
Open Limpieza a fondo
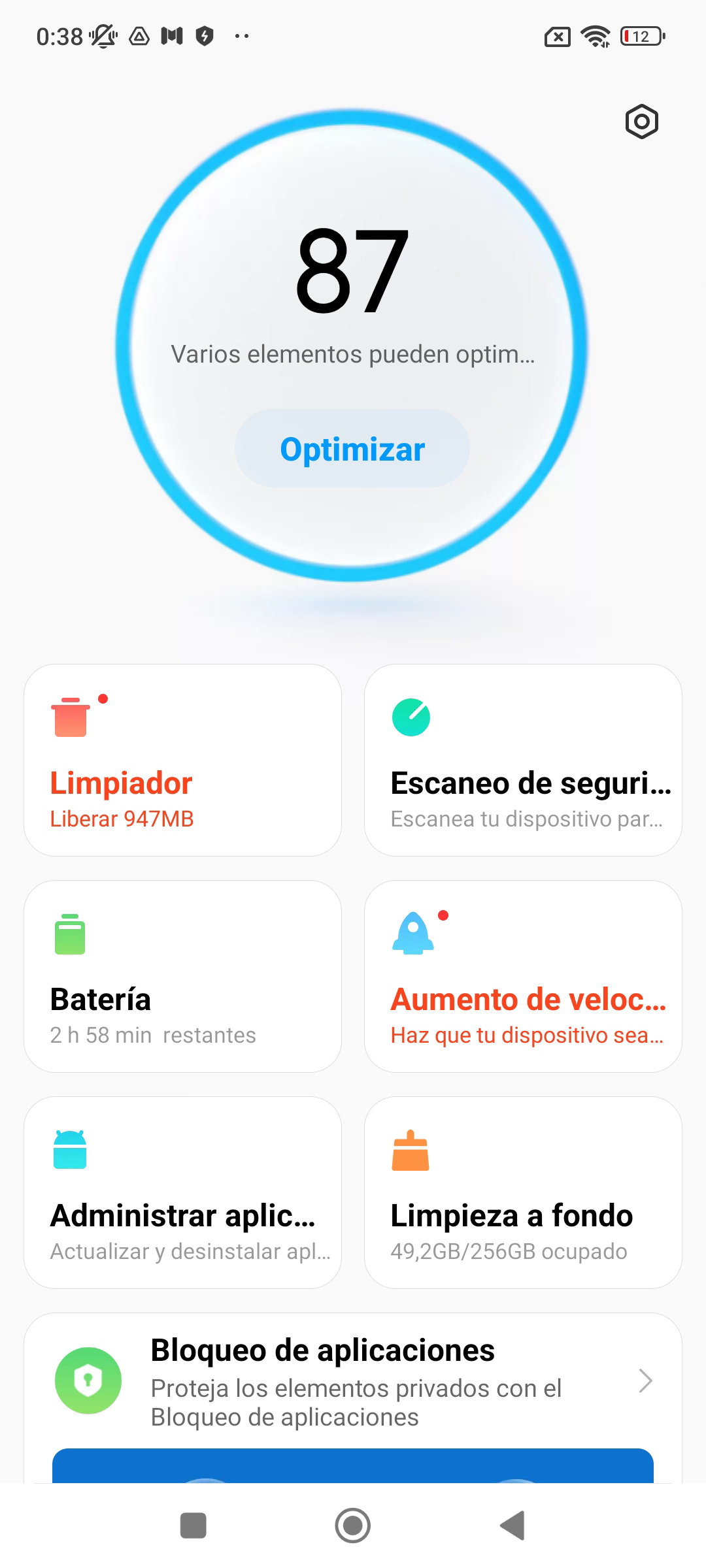pos(523,1192)
